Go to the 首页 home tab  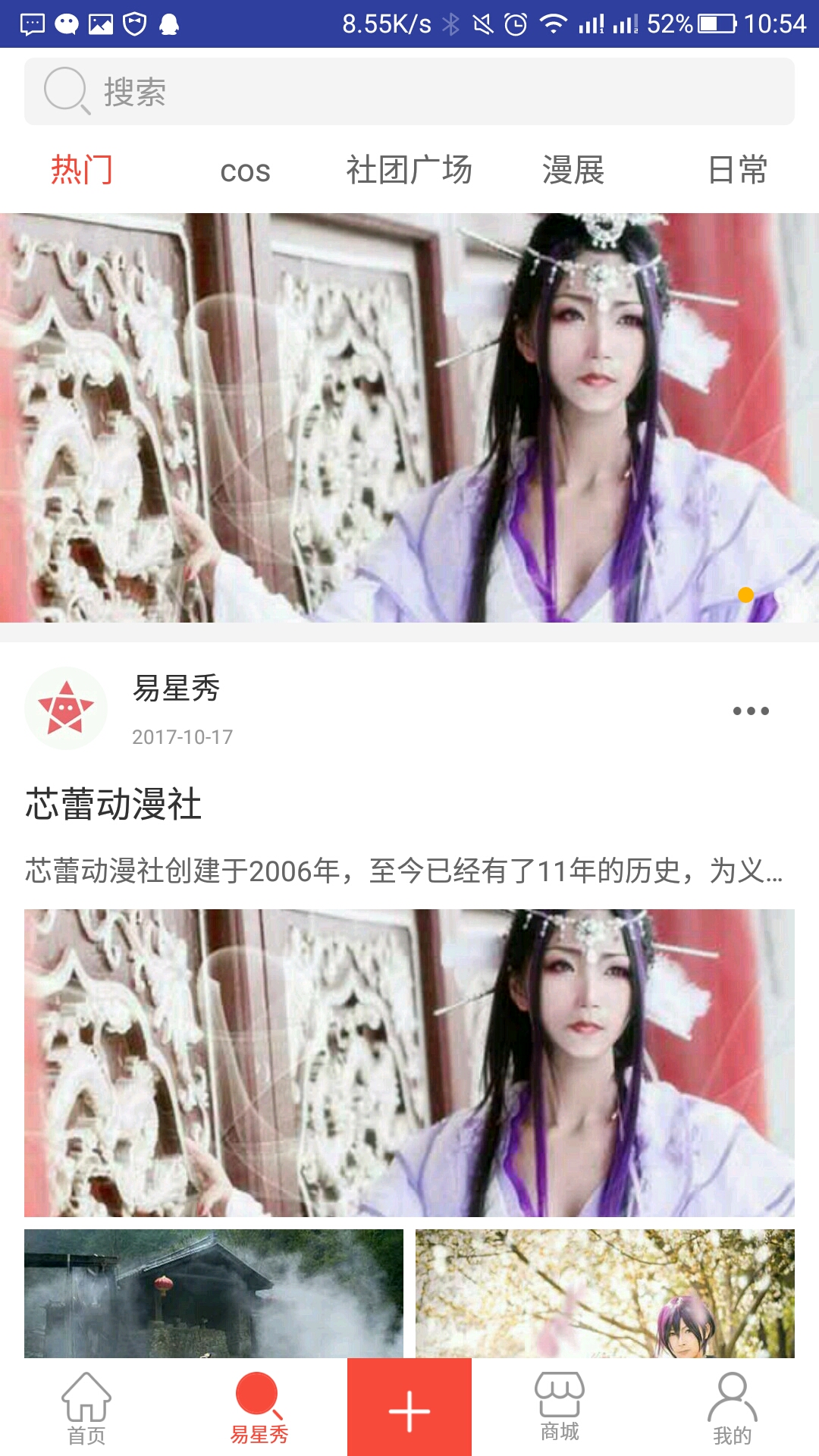(x=86, y=1407)
